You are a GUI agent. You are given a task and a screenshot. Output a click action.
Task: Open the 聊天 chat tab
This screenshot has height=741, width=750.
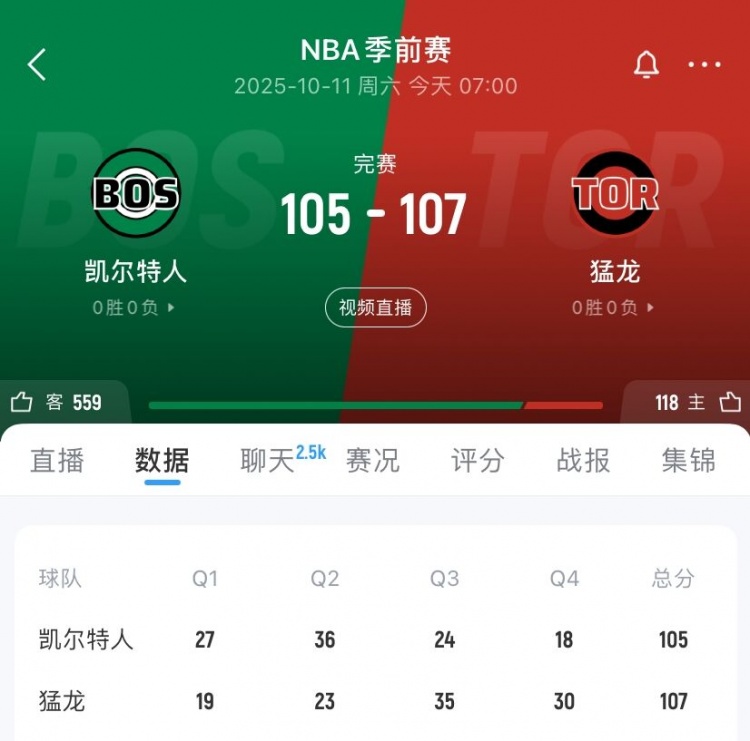click(x=268, y=460)
